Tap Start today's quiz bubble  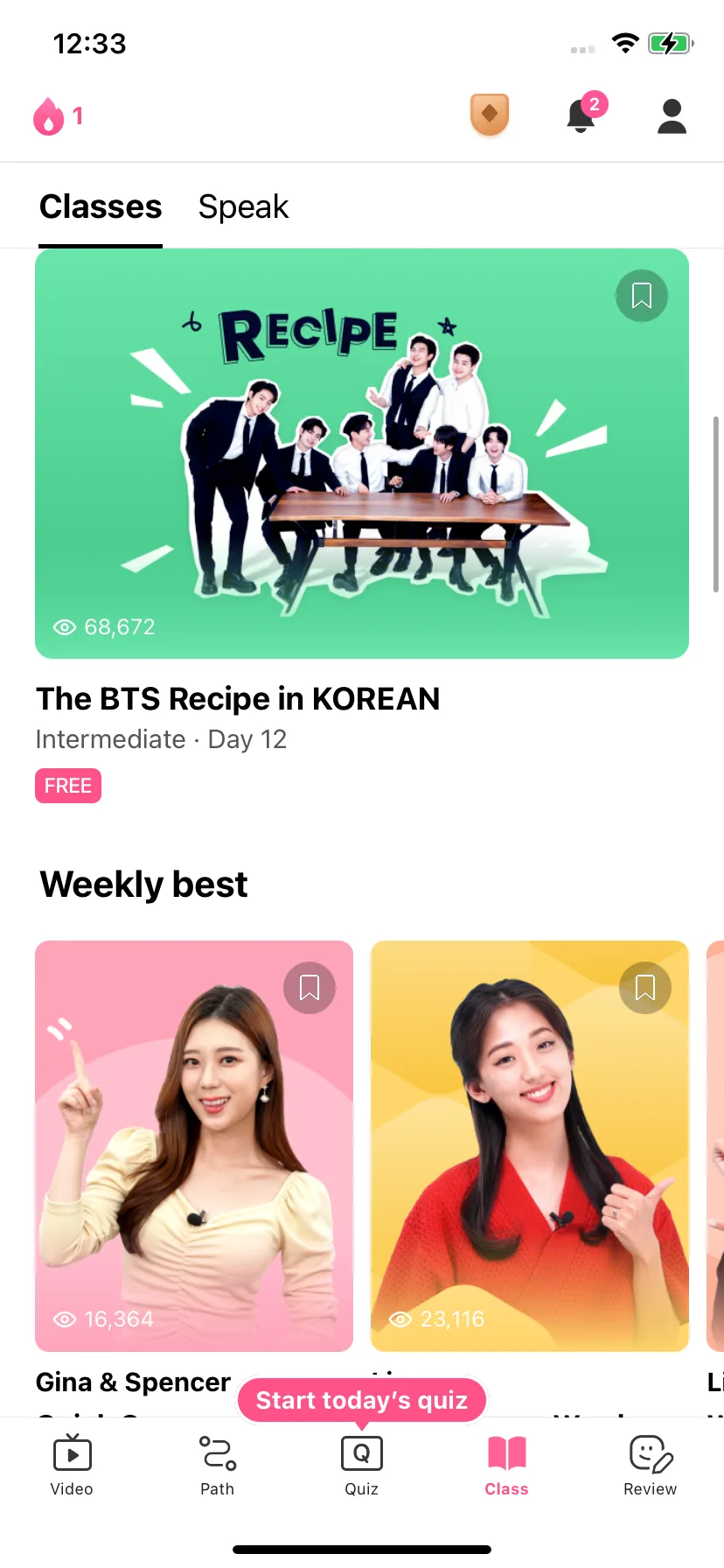362,1400
